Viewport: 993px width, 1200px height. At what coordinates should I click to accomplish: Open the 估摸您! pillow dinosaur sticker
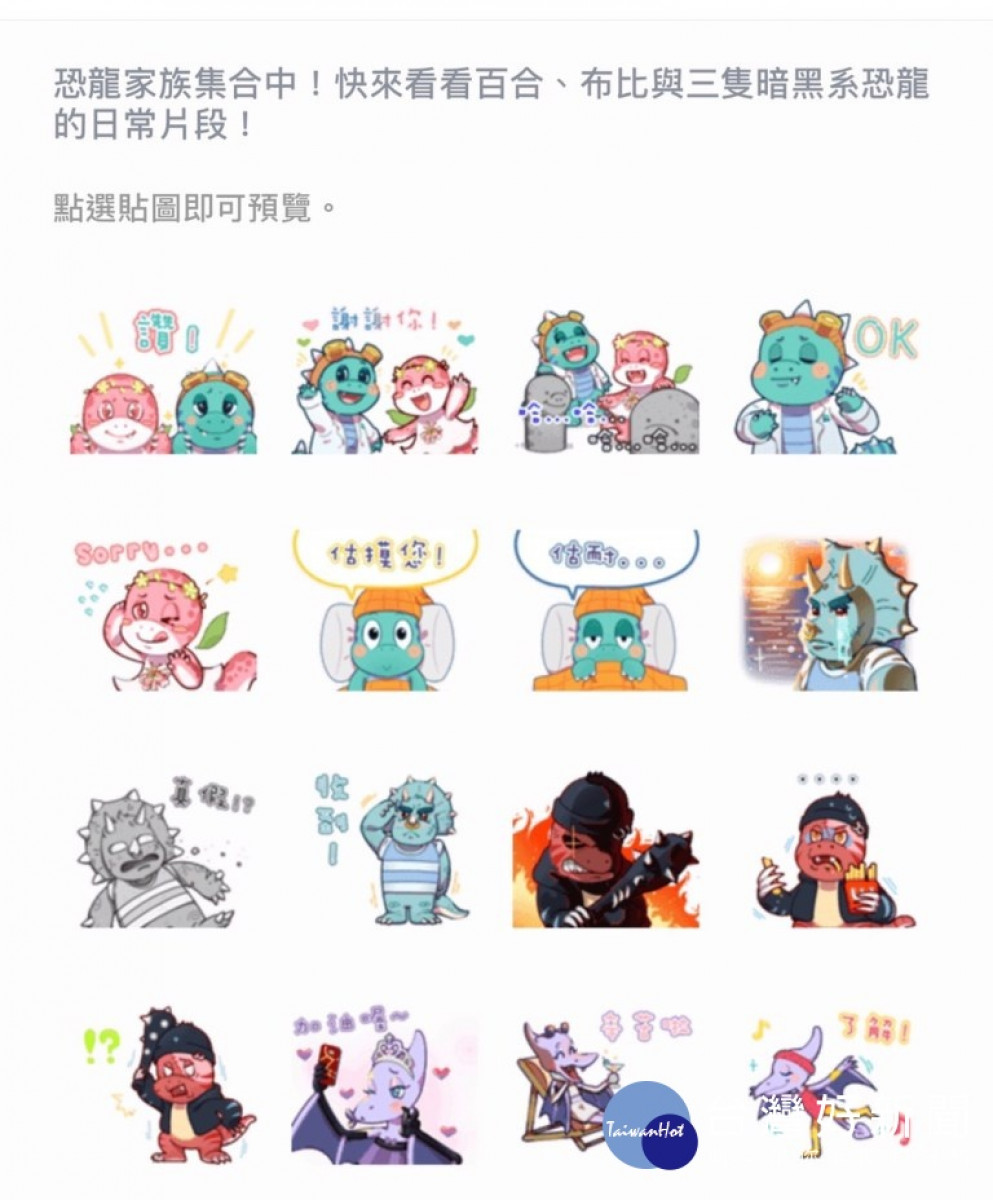[x=385, y=612]
